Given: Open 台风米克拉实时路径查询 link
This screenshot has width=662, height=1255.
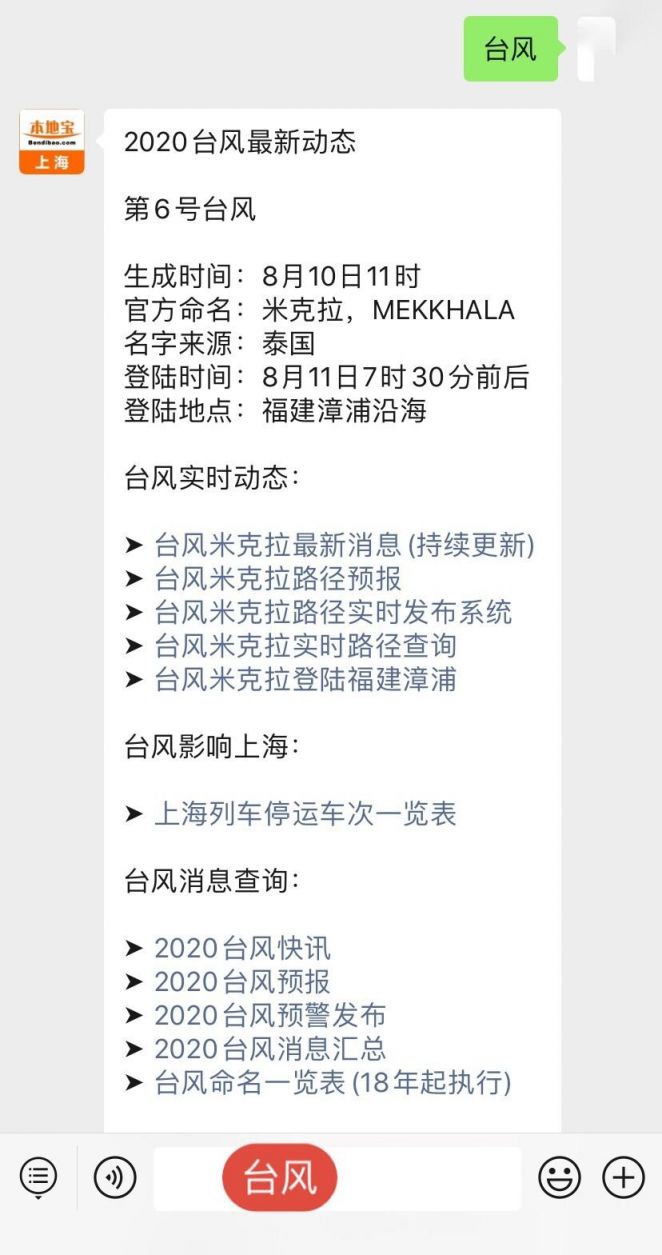Looking at the screenshot, I should click(x=305, y=646).
